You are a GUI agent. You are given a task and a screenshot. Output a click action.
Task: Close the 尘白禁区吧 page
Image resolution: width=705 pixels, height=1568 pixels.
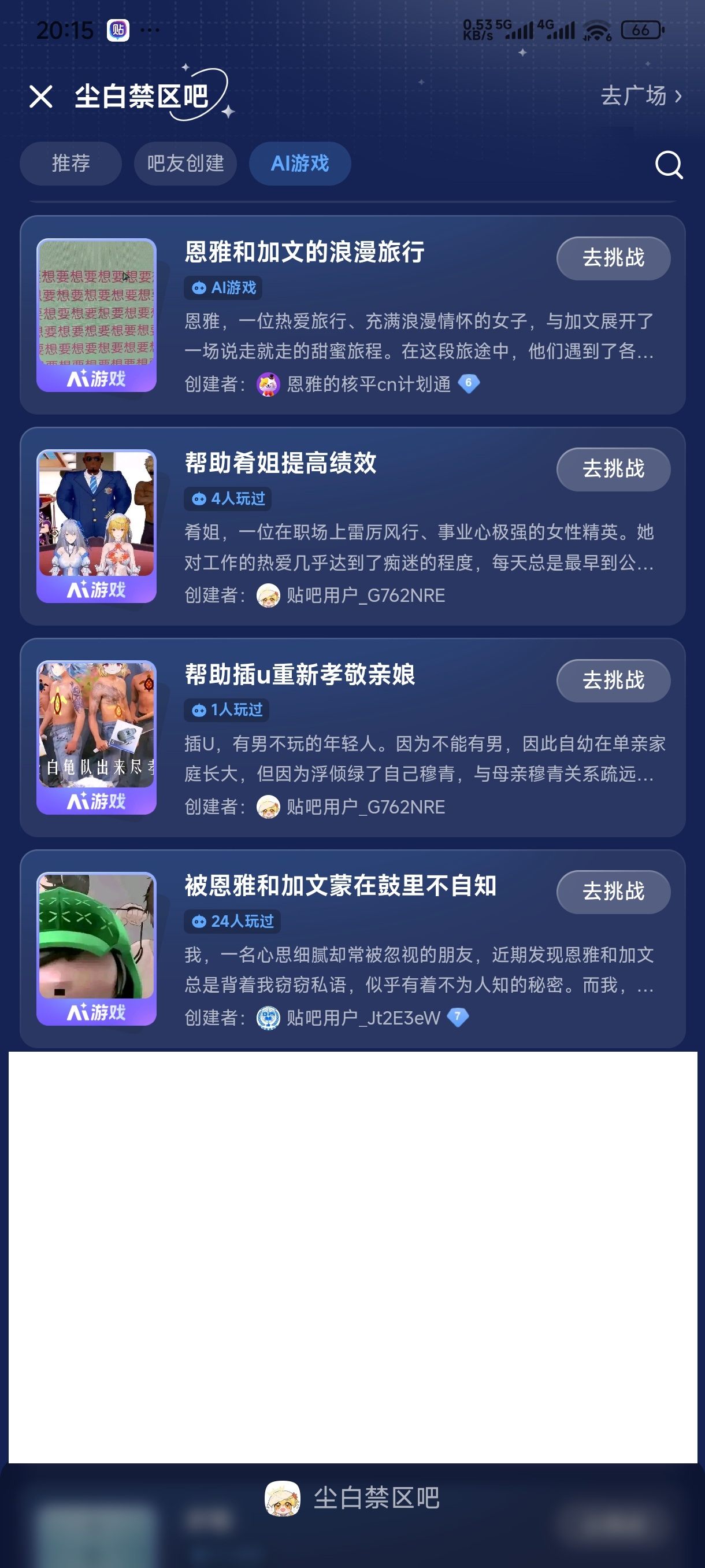[x=41, y=96]
